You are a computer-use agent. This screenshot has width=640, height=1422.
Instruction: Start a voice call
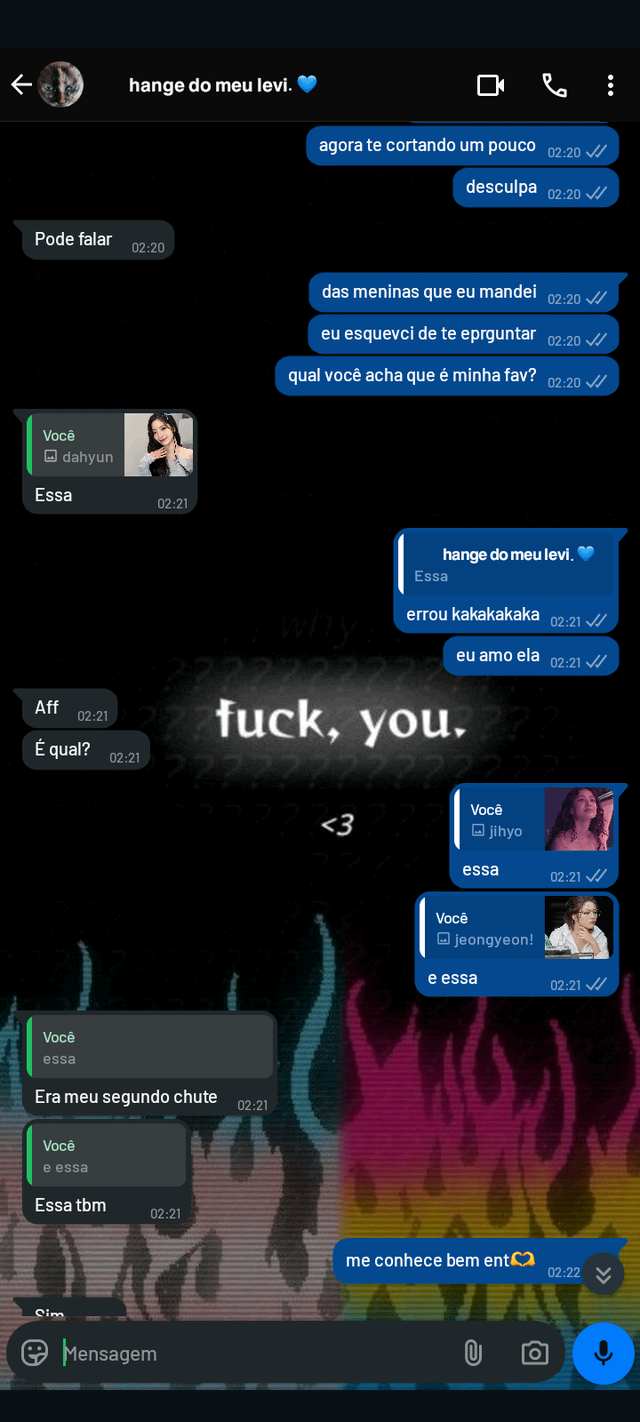554,85
